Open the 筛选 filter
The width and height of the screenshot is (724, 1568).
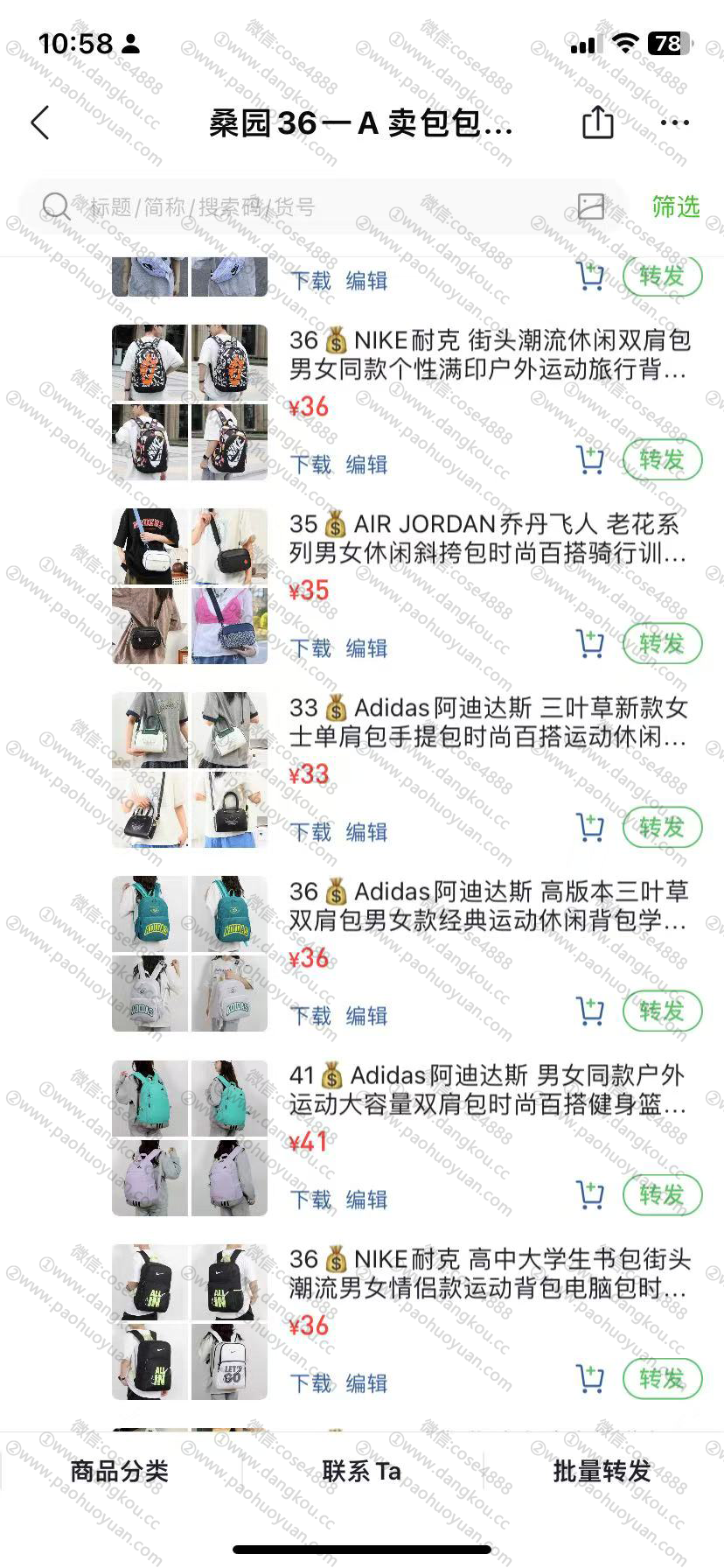(676, 206)
